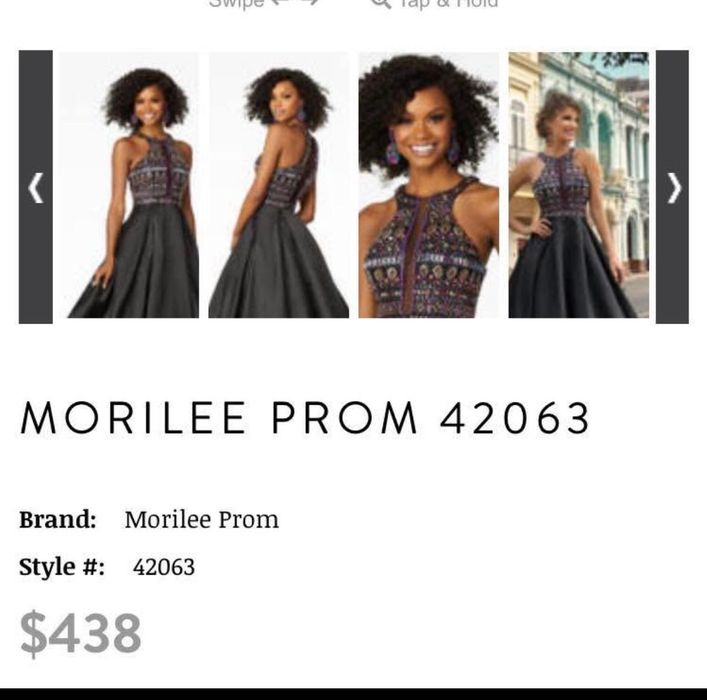707x700 pixels.
Task: Select the back-view dress thumbnail
Action: tap(279, 187)
